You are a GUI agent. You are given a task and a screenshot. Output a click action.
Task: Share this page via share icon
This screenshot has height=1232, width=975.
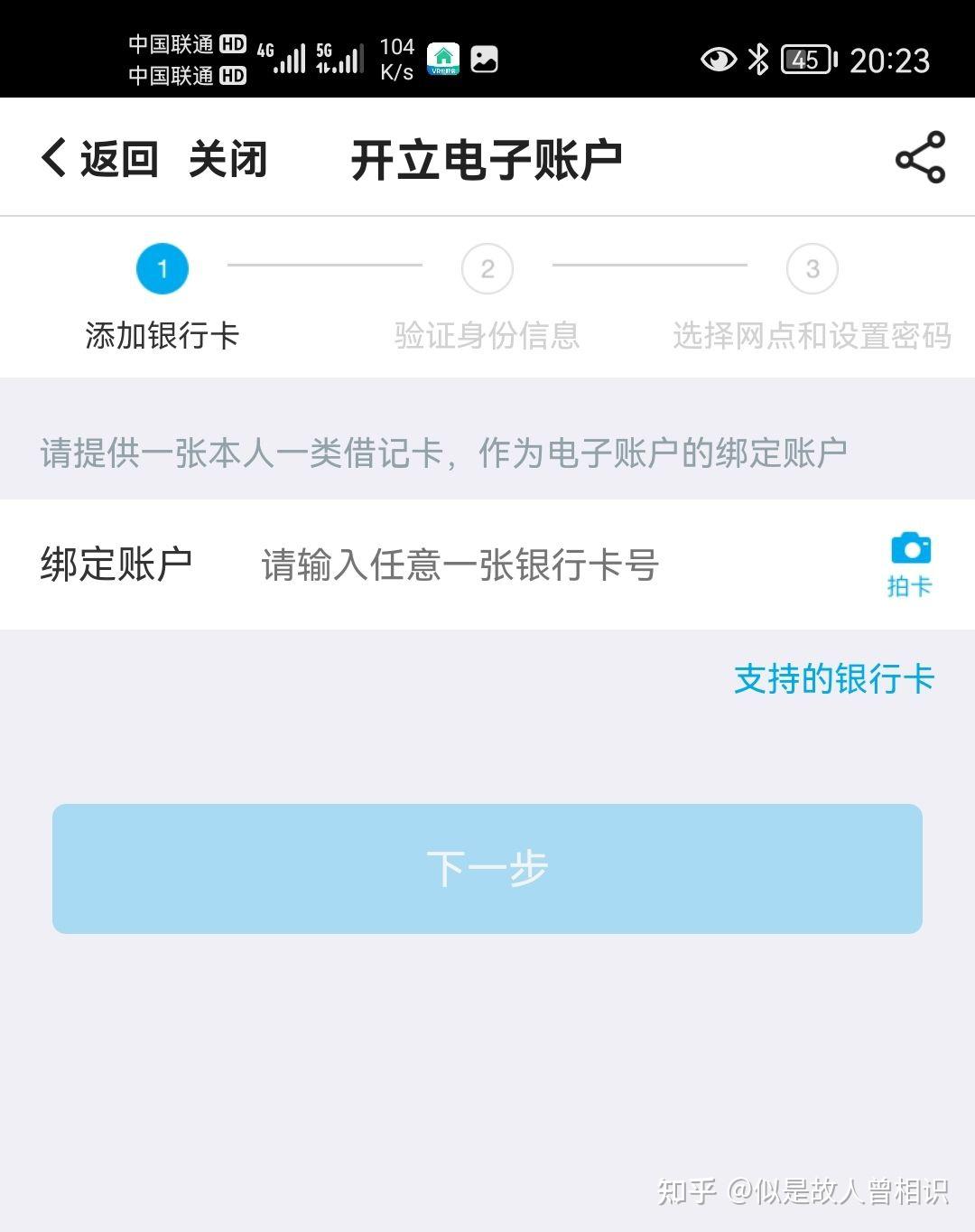point(920,158)
